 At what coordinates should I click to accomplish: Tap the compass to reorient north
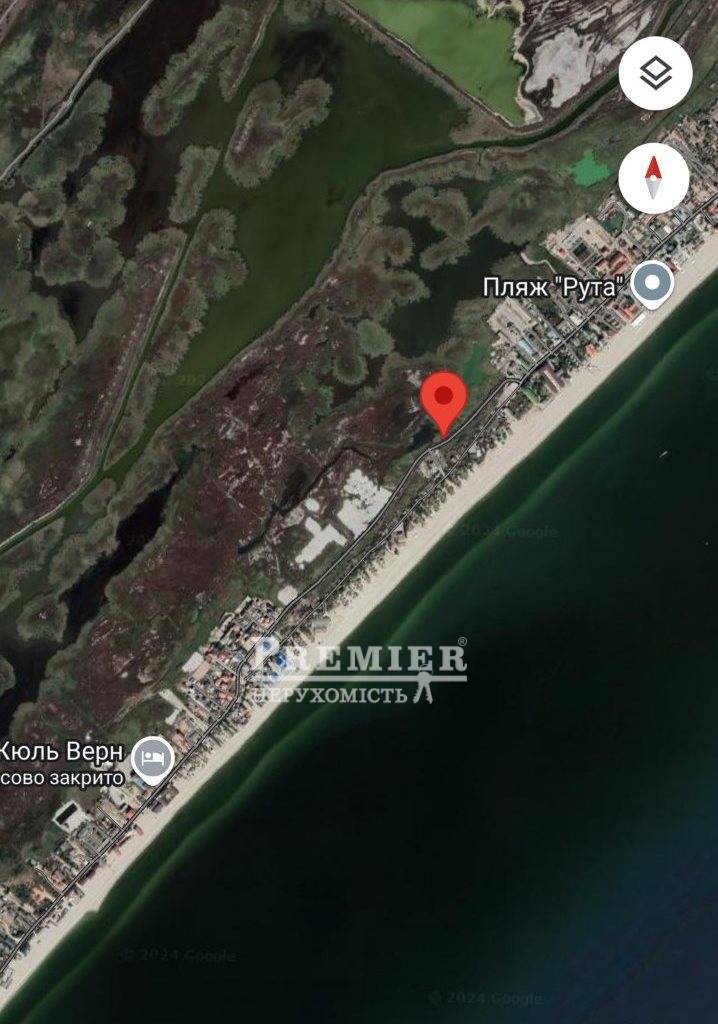(x=654, y=178)
